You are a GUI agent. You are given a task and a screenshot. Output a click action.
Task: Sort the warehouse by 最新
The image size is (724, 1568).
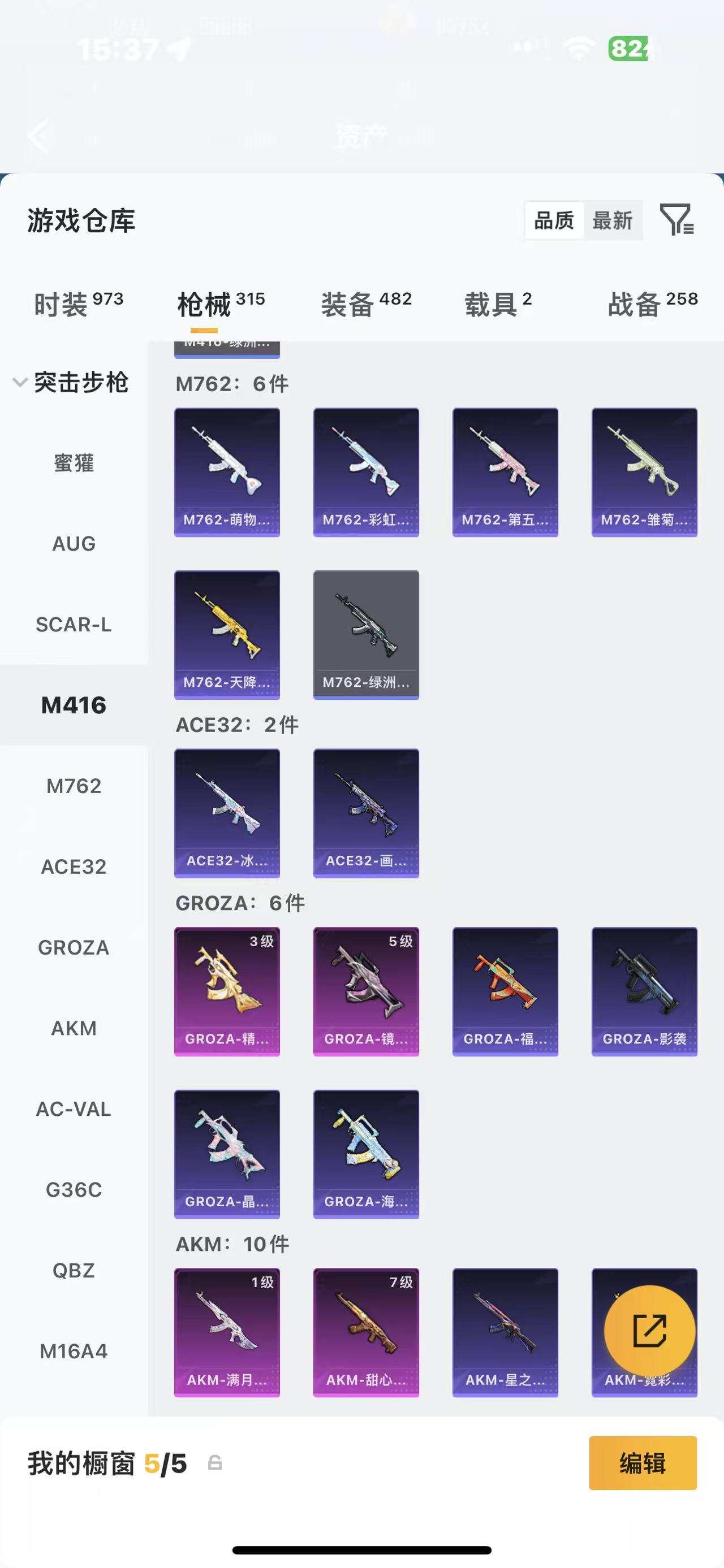pos(613,220)
